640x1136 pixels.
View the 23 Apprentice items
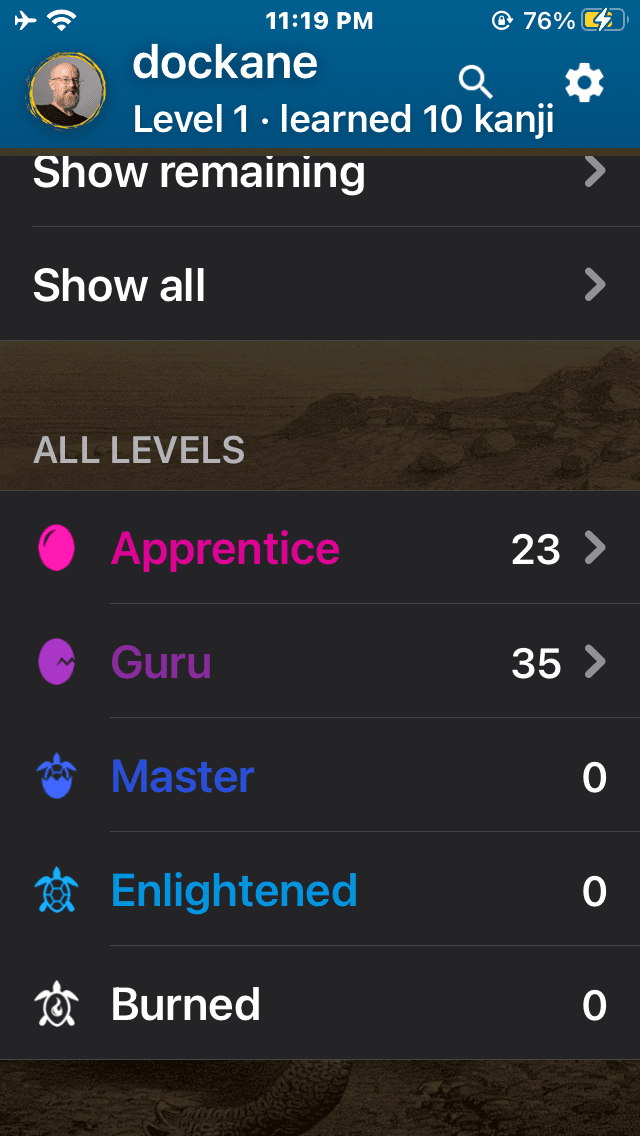pyautogui.click(x=320, y=548)
